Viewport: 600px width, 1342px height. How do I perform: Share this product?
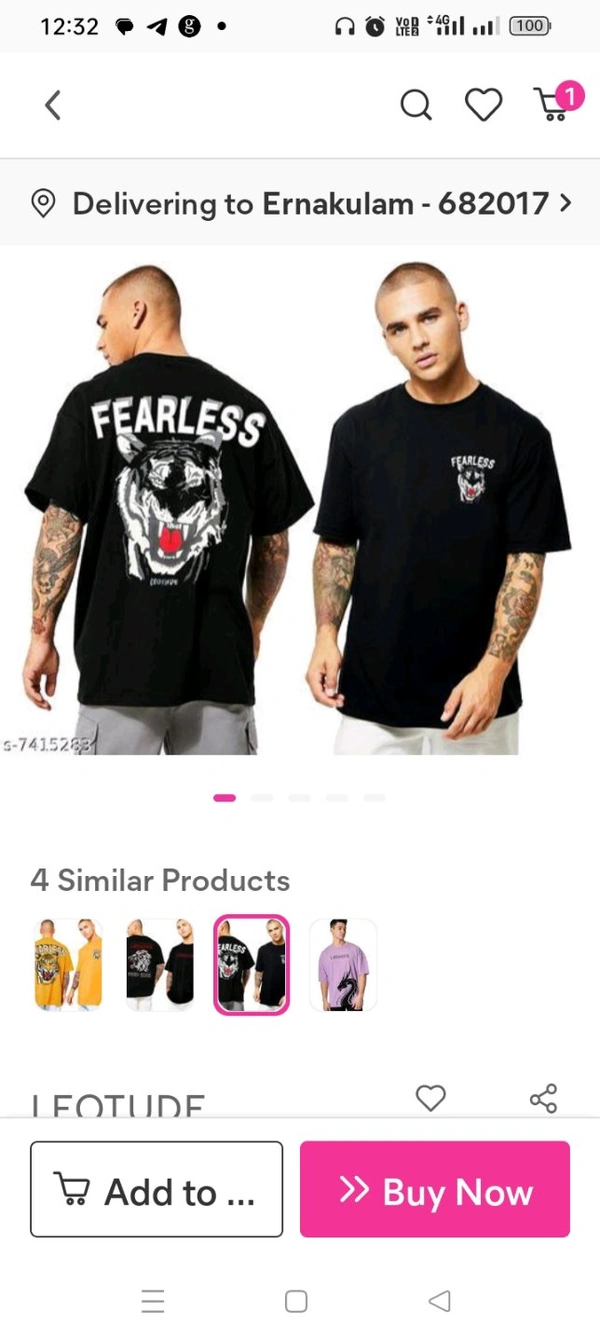tap(543, 1098)
